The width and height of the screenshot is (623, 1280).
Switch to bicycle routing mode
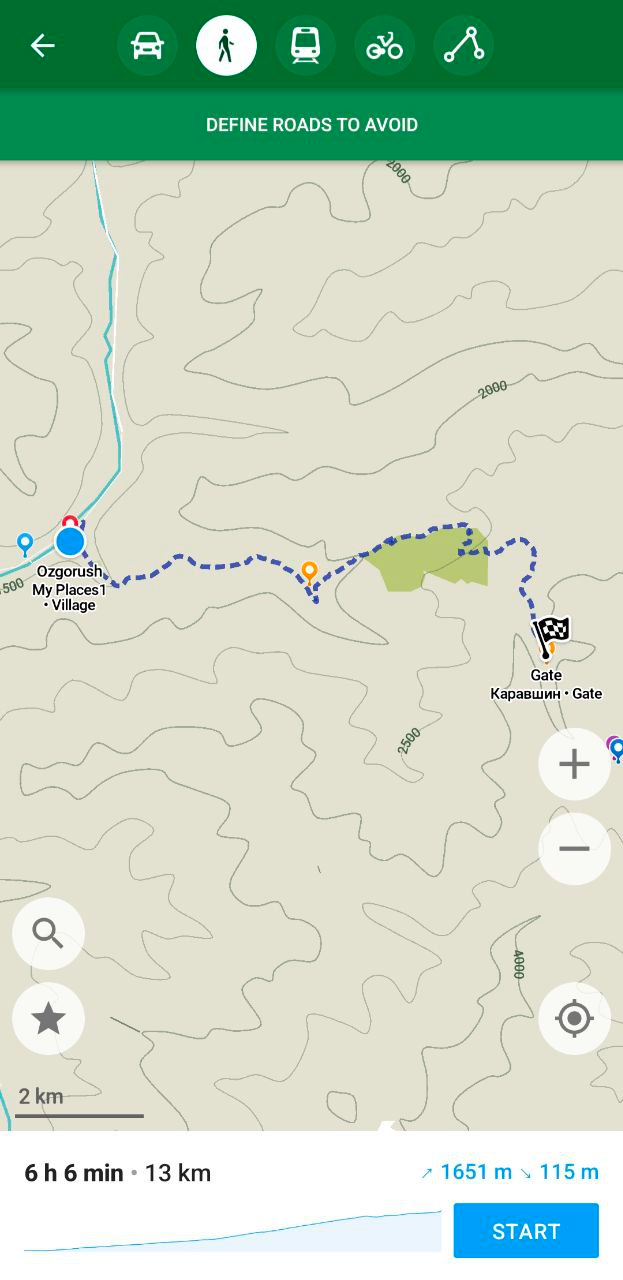point(384,46)
